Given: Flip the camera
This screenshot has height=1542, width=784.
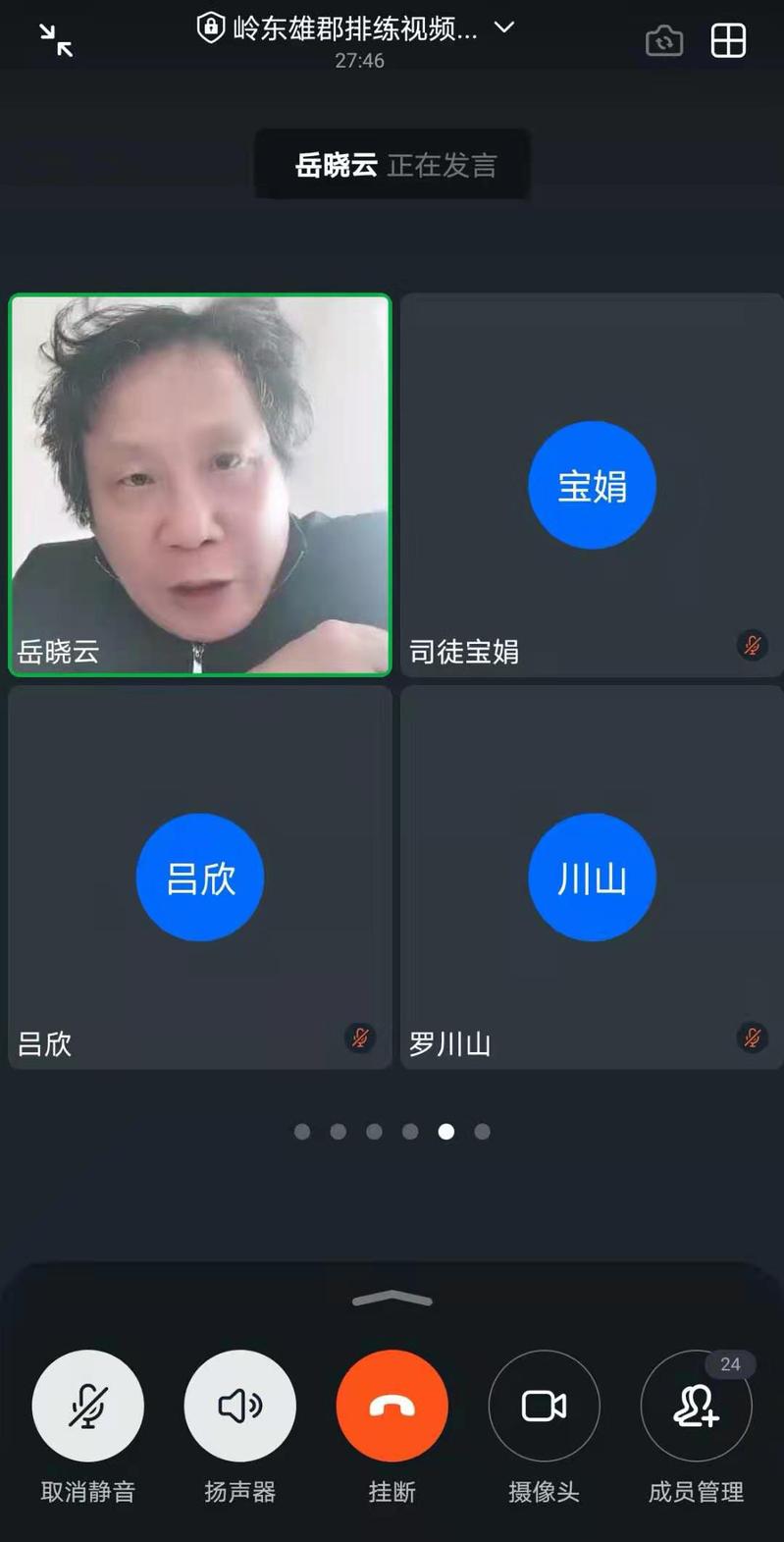Looking at the screenshot, I should (x=664, y=41).
